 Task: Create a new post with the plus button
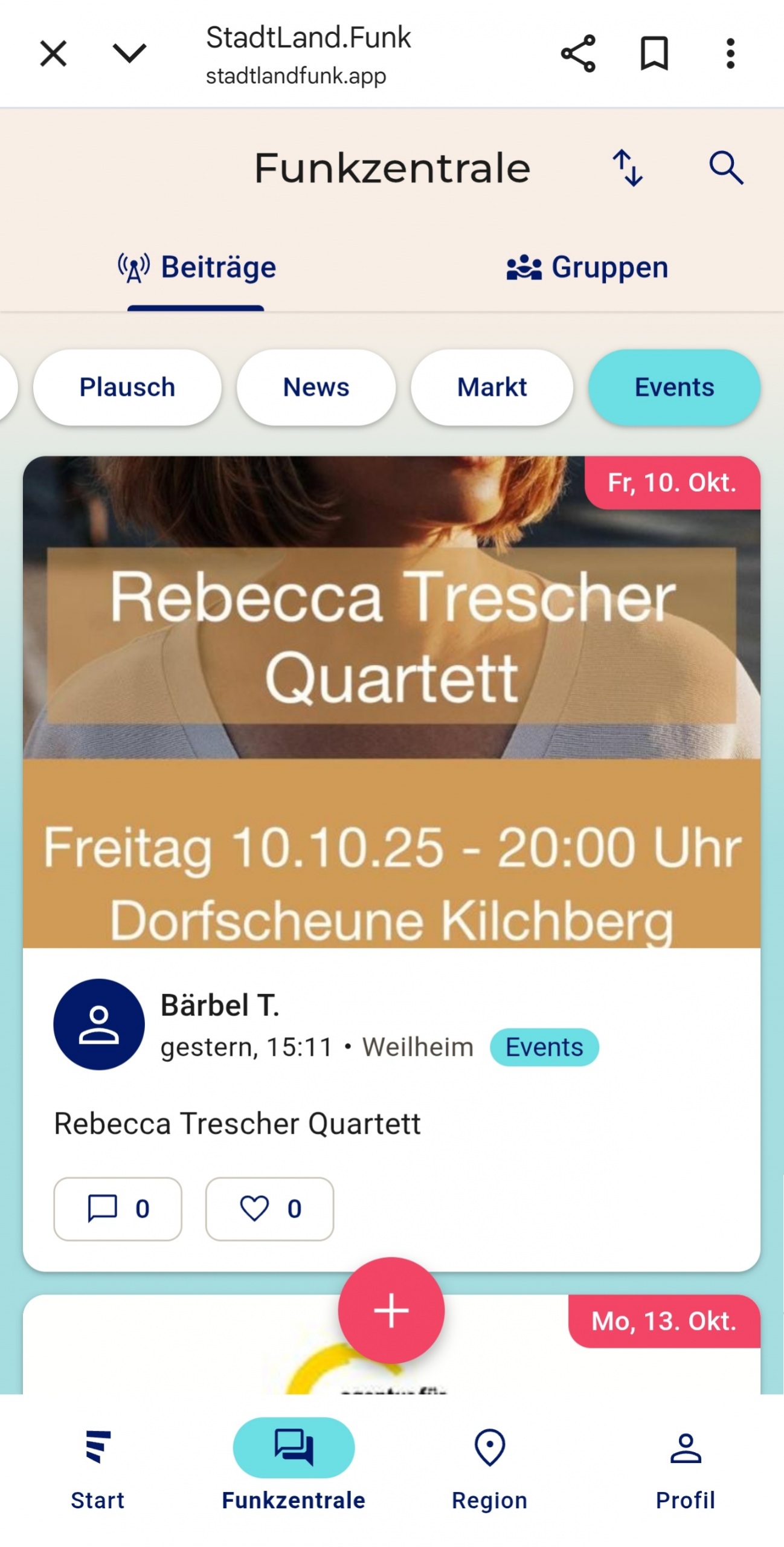[x=391, y=1310]
